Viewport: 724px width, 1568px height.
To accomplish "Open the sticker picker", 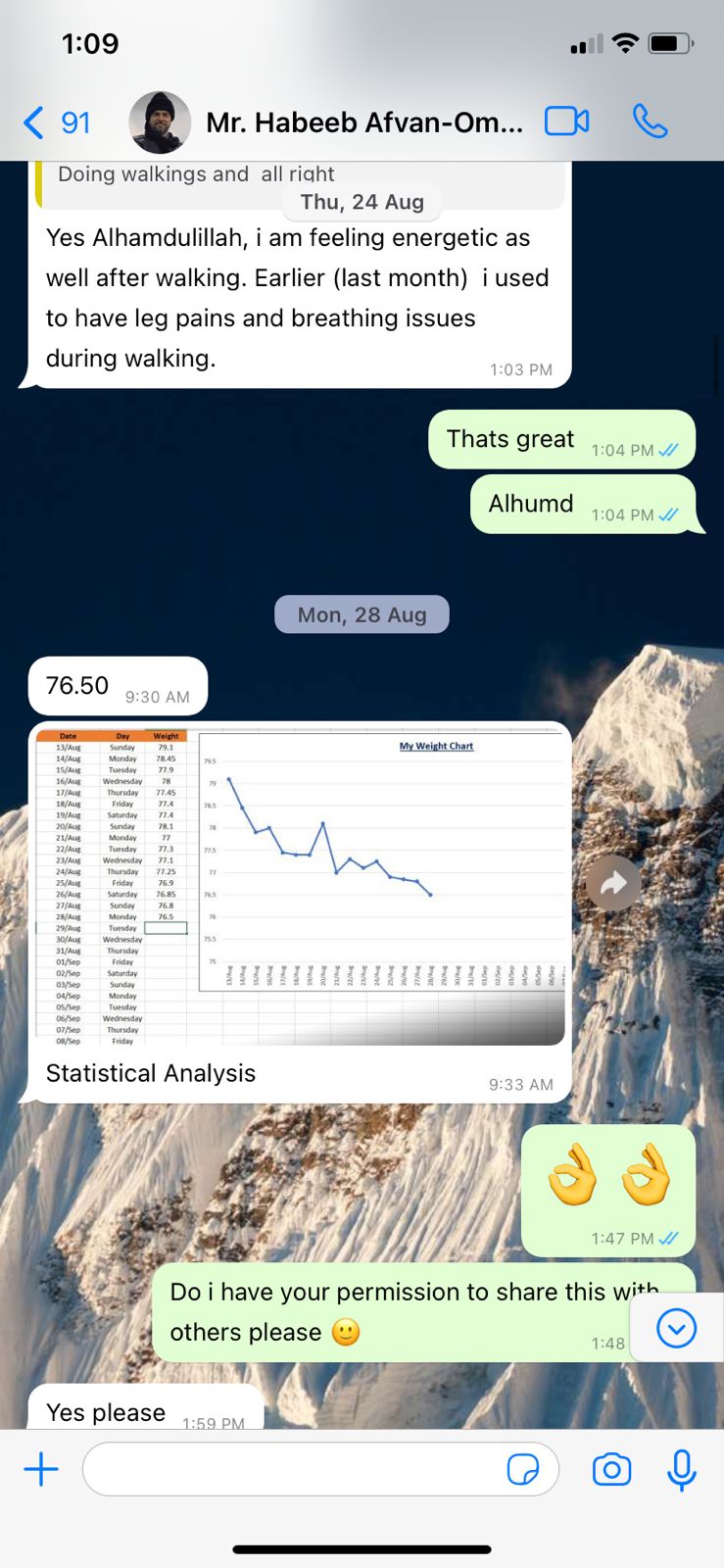I will tap(523, 1469).
